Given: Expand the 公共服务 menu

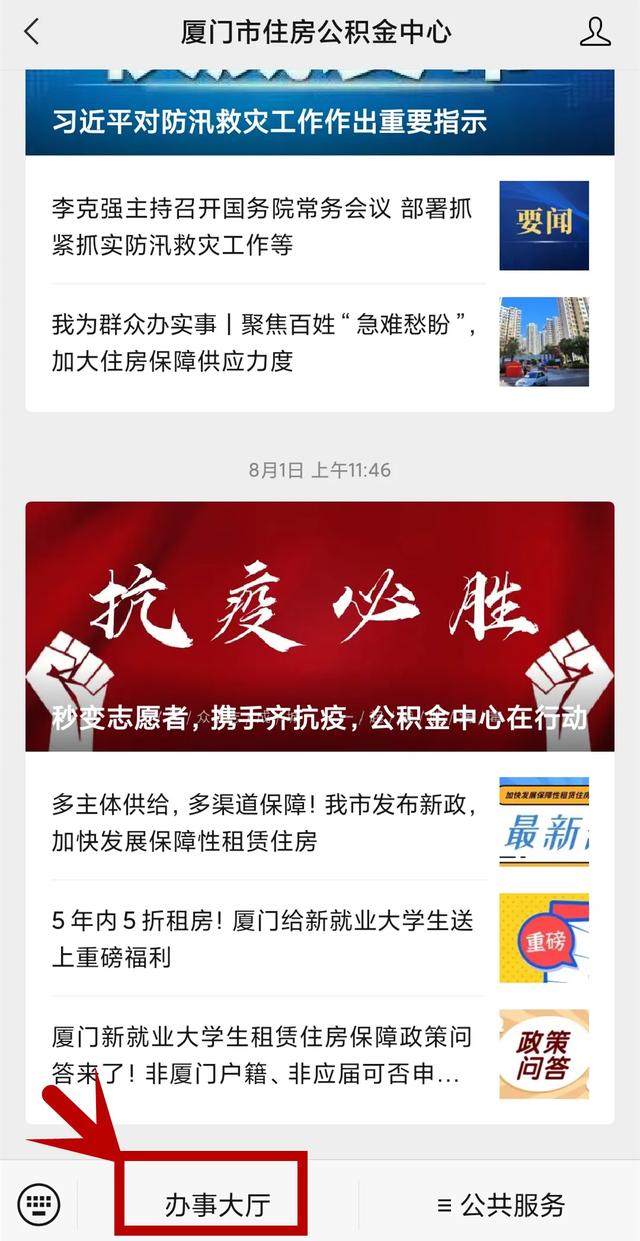Looking at the screenshot, I should 500,1204.
